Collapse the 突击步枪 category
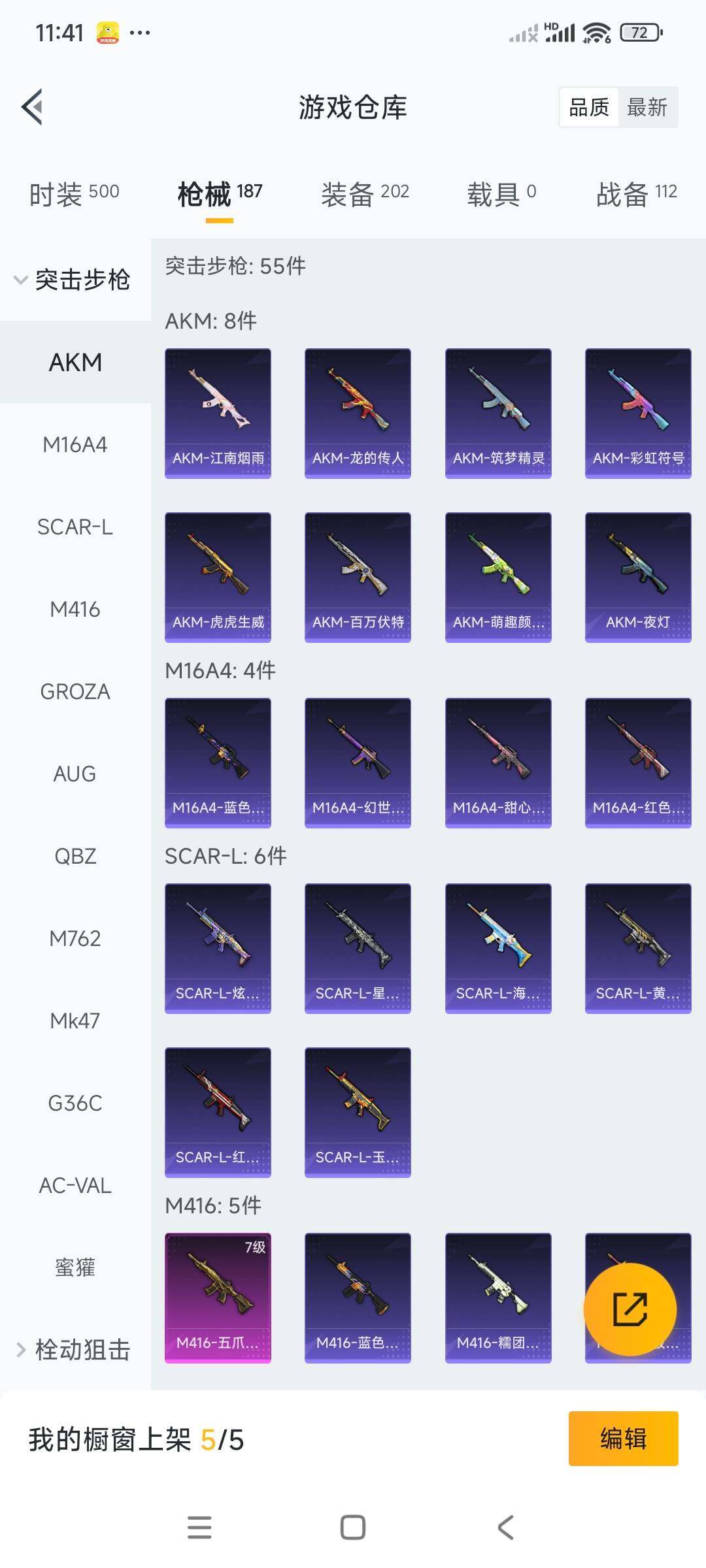The width and height of the screenshot is (706, 1568). pos(73,280)
